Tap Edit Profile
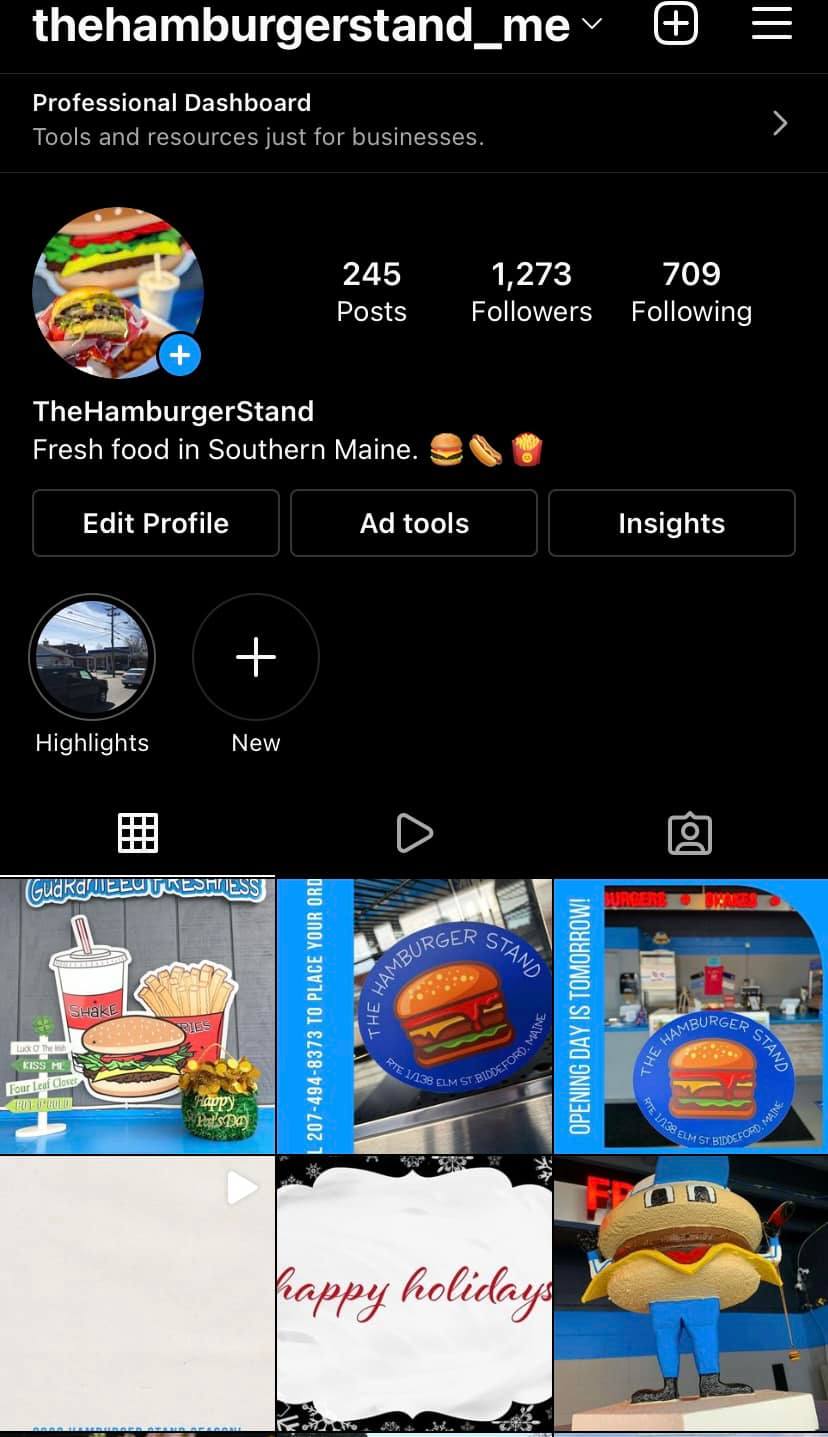This screenshot has width=828, height=1437. [x=155, y=523]
